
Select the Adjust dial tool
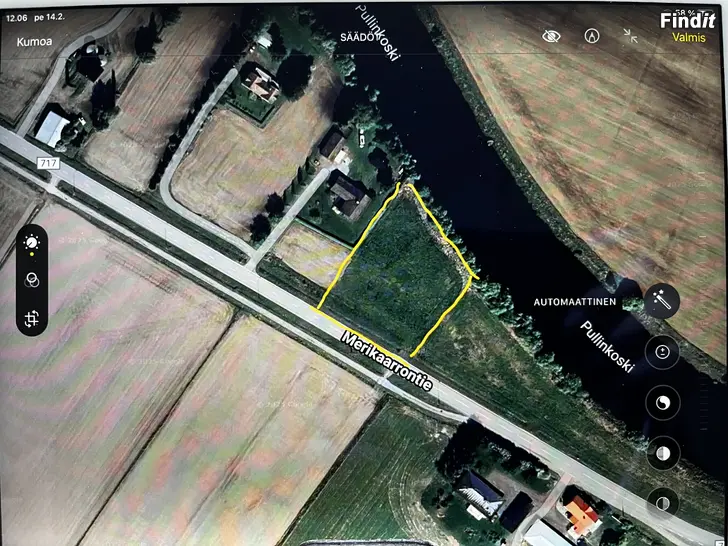pos(32,243)
